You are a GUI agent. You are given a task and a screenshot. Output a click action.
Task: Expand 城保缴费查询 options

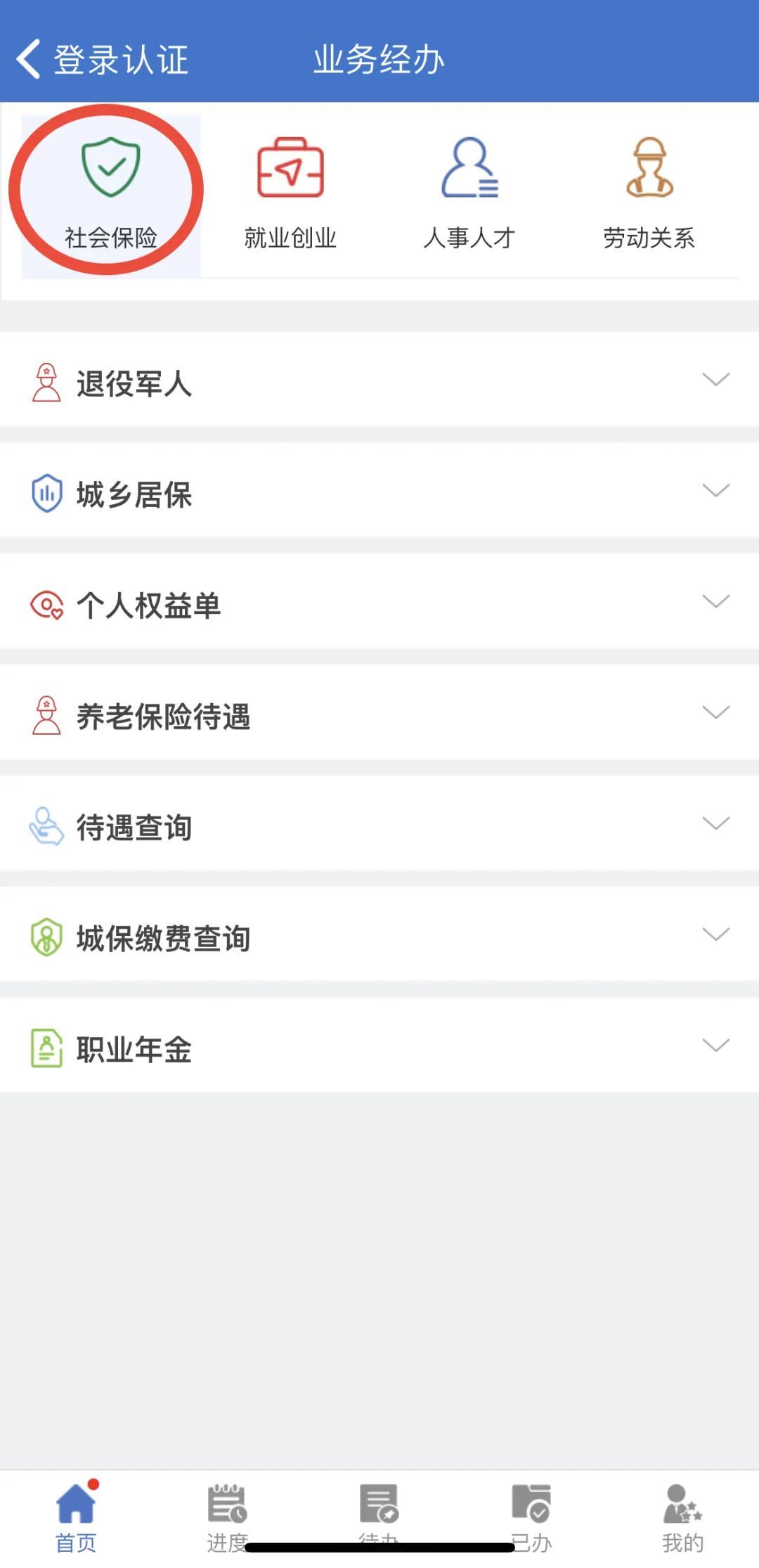click(379, 936)
